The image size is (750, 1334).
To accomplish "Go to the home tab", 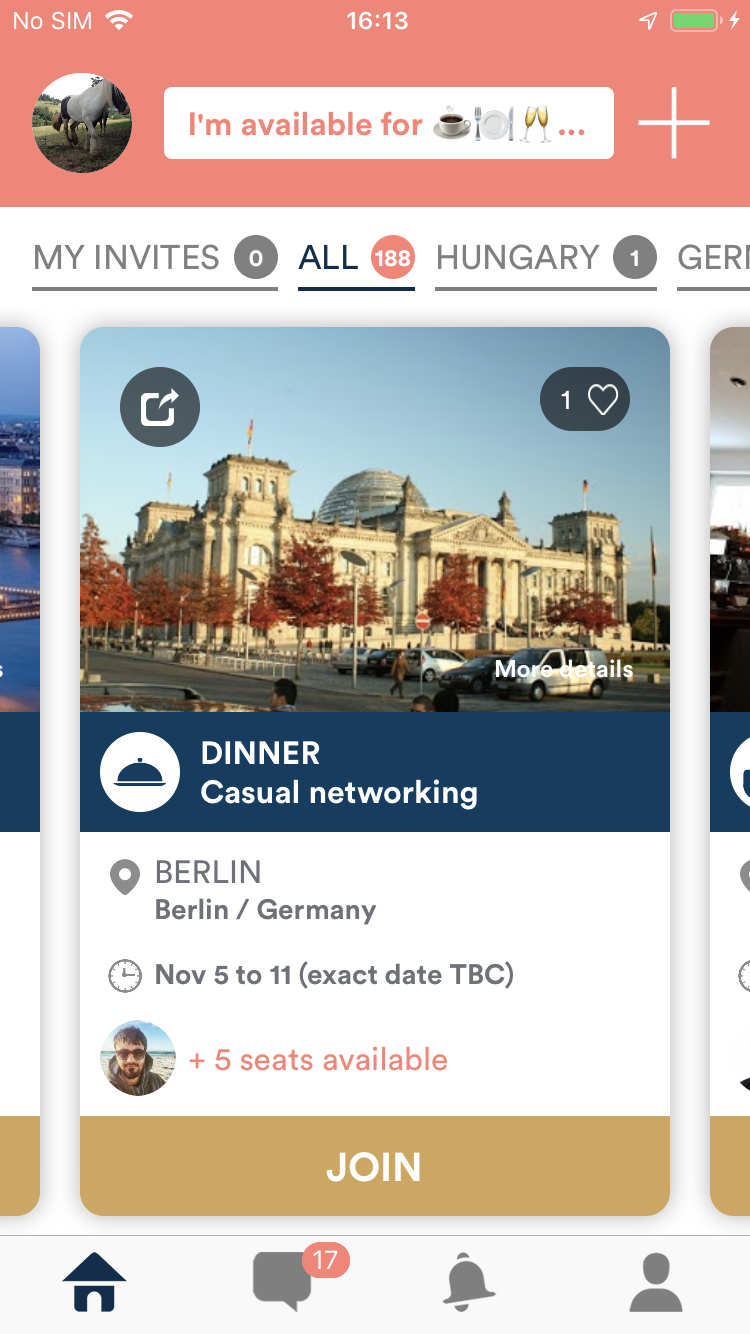I will [94, 1283].
